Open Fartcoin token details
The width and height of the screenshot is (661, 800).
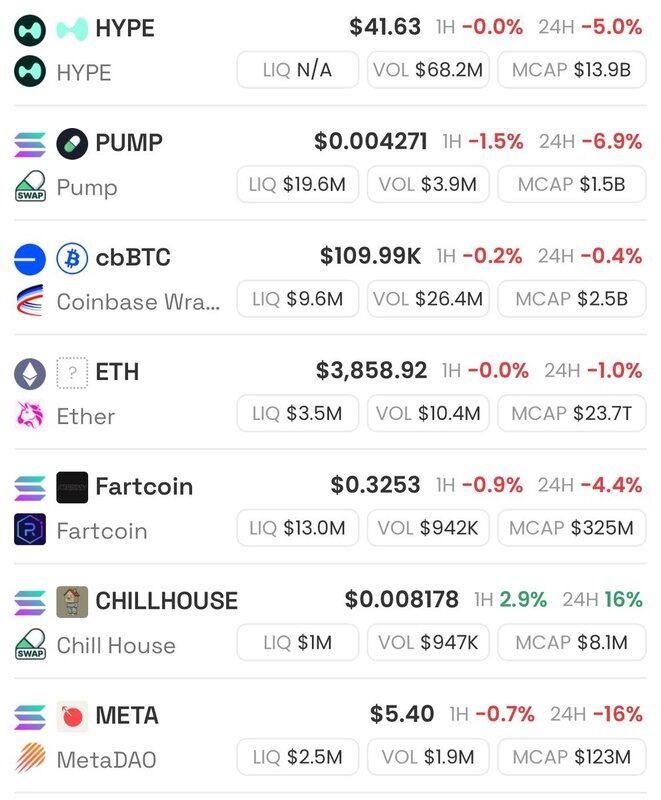144,487
